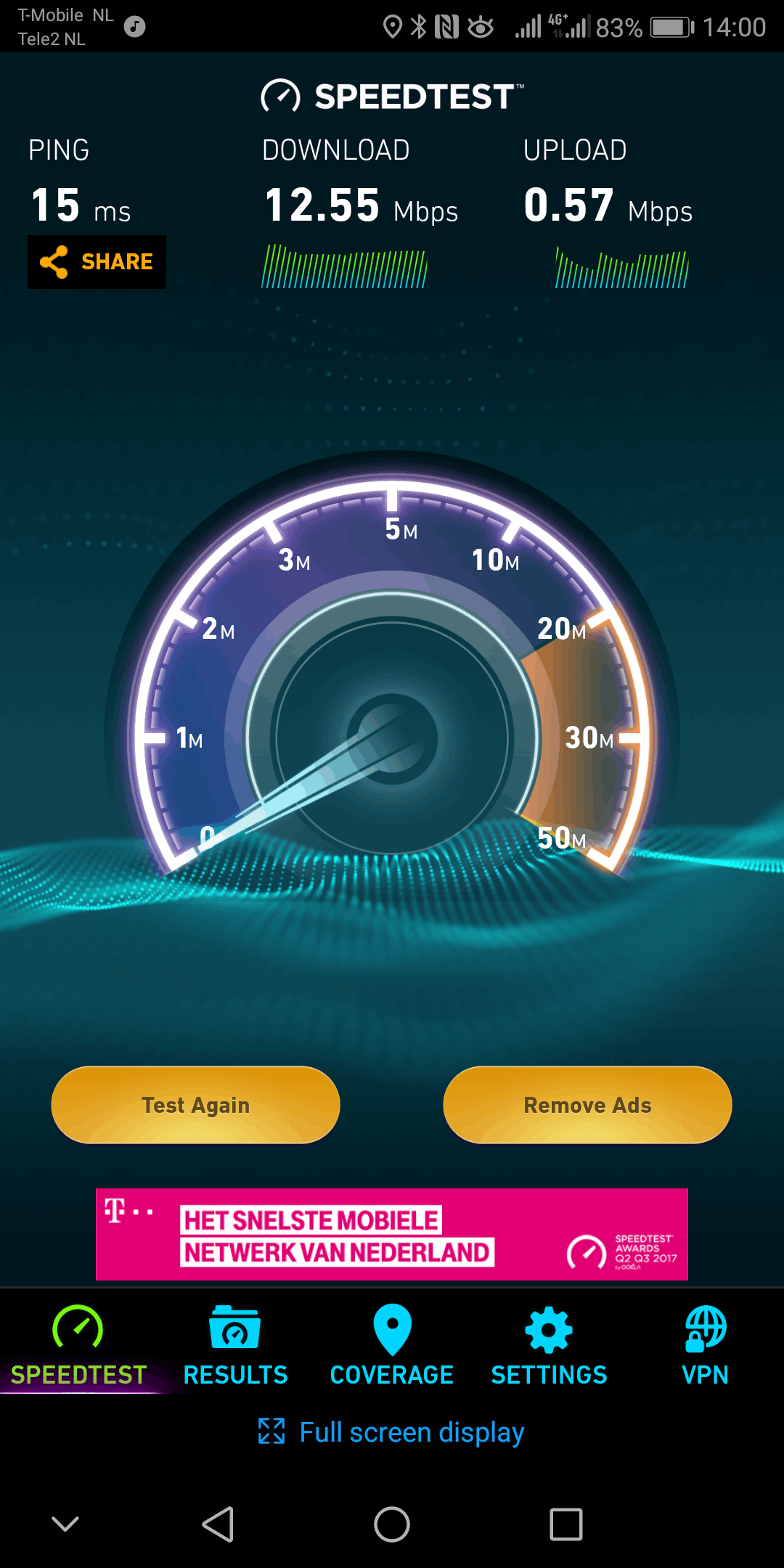Go back using the system back button
Image resolution: width=784 pixels, height=1568 pixels.
(218, 1524)
